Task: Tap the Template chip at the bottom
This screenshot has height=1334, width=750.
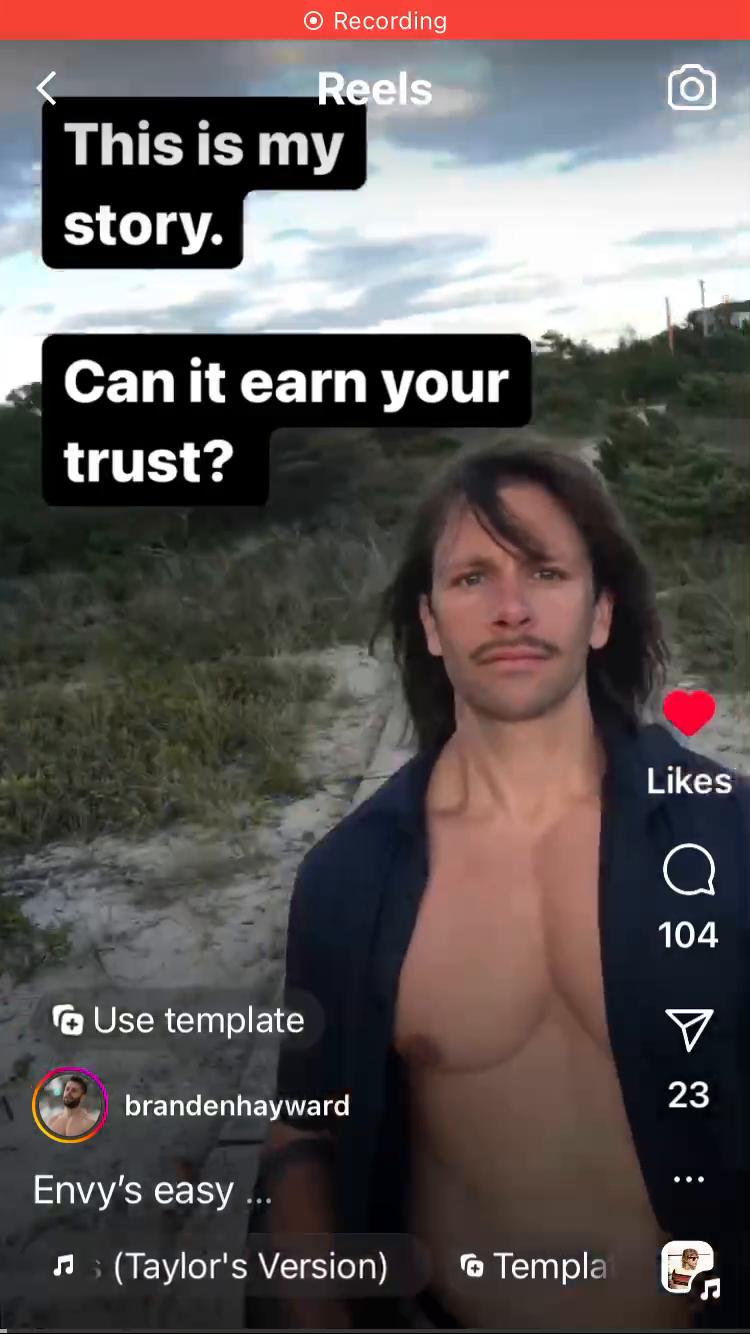Action: 535,1266
